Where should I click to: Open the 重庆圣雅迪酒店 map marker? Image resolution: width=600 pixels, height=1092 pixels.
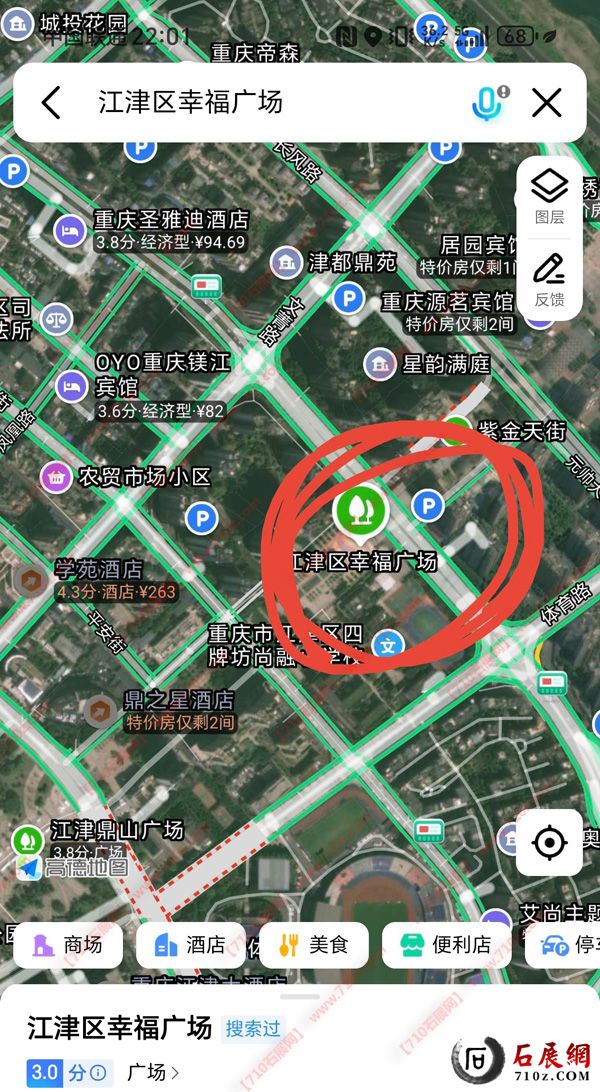[70, 230]
